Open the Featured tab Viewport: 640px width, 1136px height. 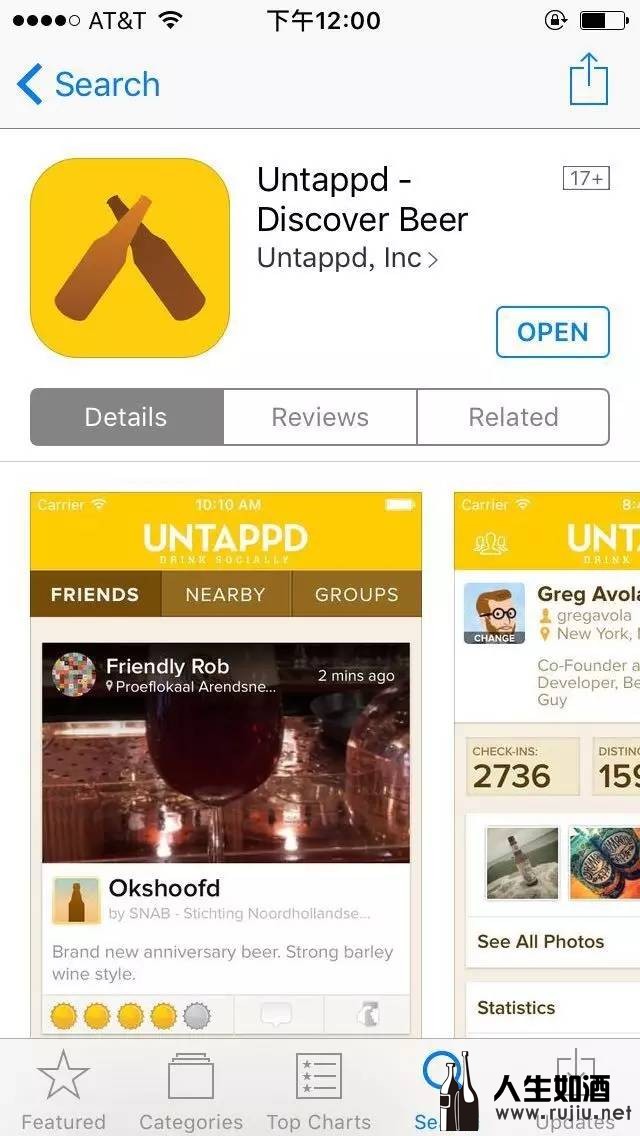click(x=63, y=1092)
